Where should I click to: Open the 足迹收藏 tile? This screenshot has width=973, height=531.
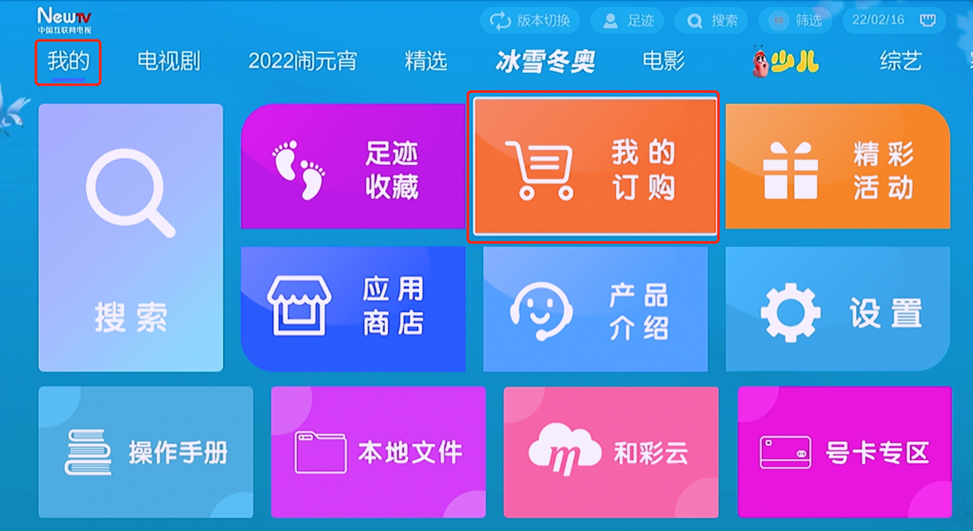click(353, 167)
